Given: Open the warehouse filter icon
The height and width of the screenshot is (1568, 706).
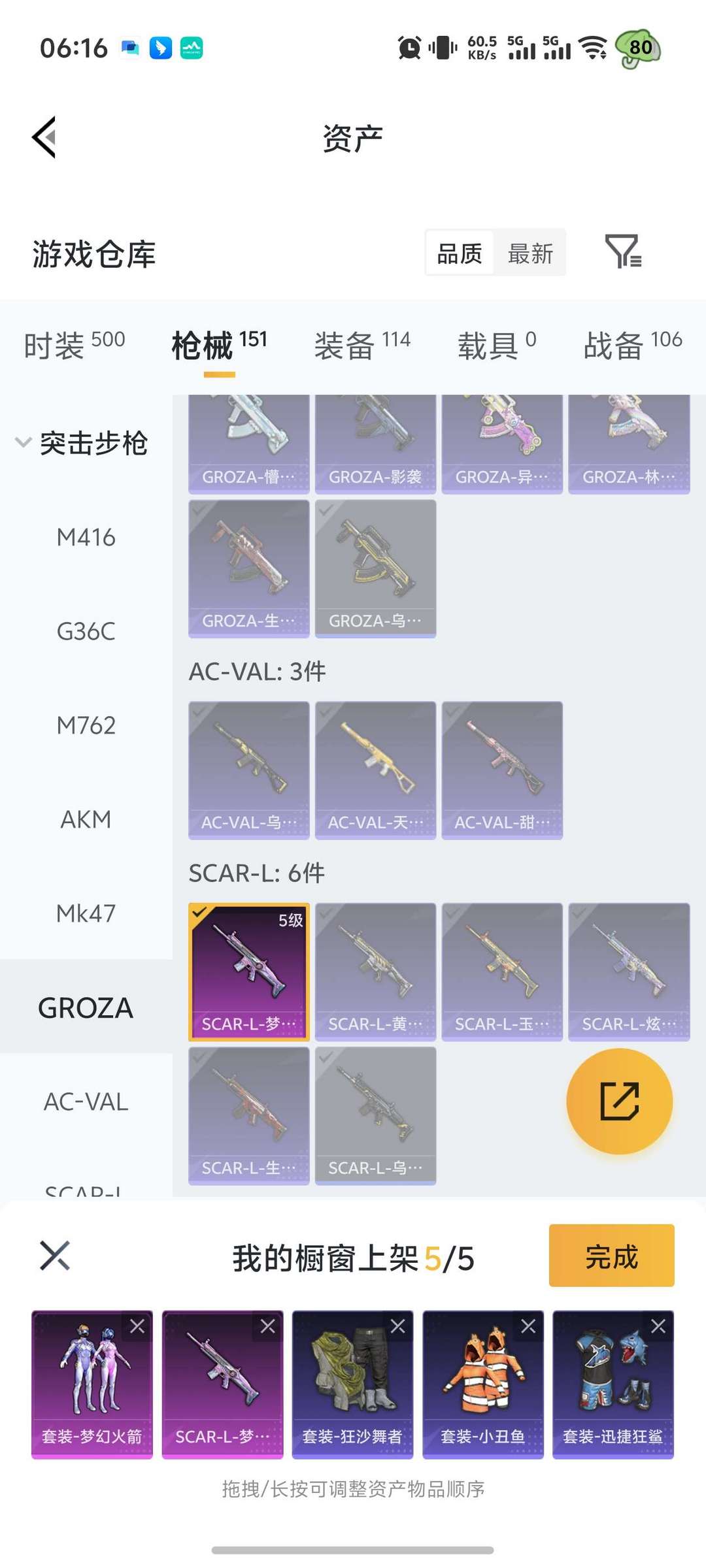Looking at the screenshot, I should tap(623, 252).
